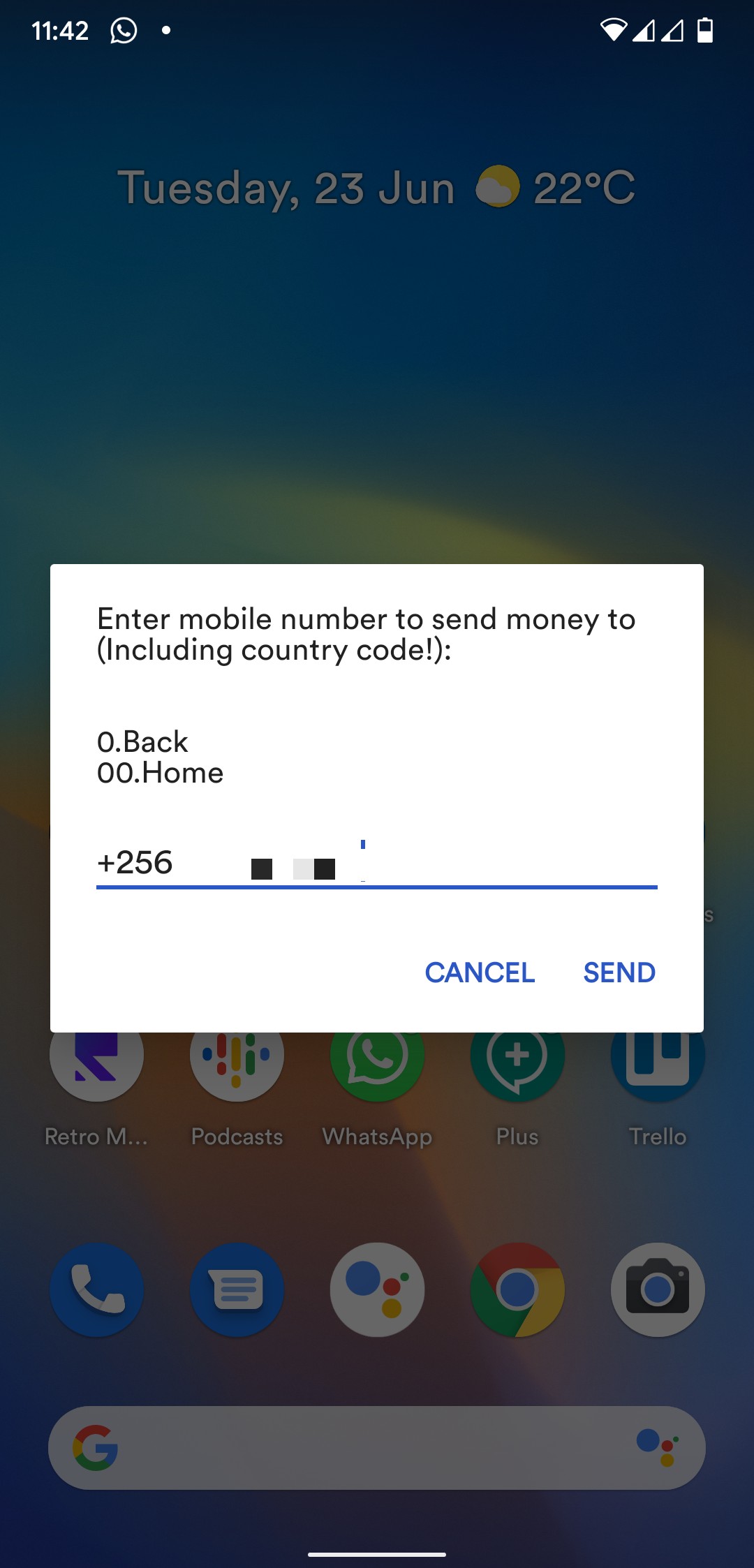Cancel the send money dialog
This screenshot has height=1568, width=754.
pyautogui.click(x=480, y=972)
